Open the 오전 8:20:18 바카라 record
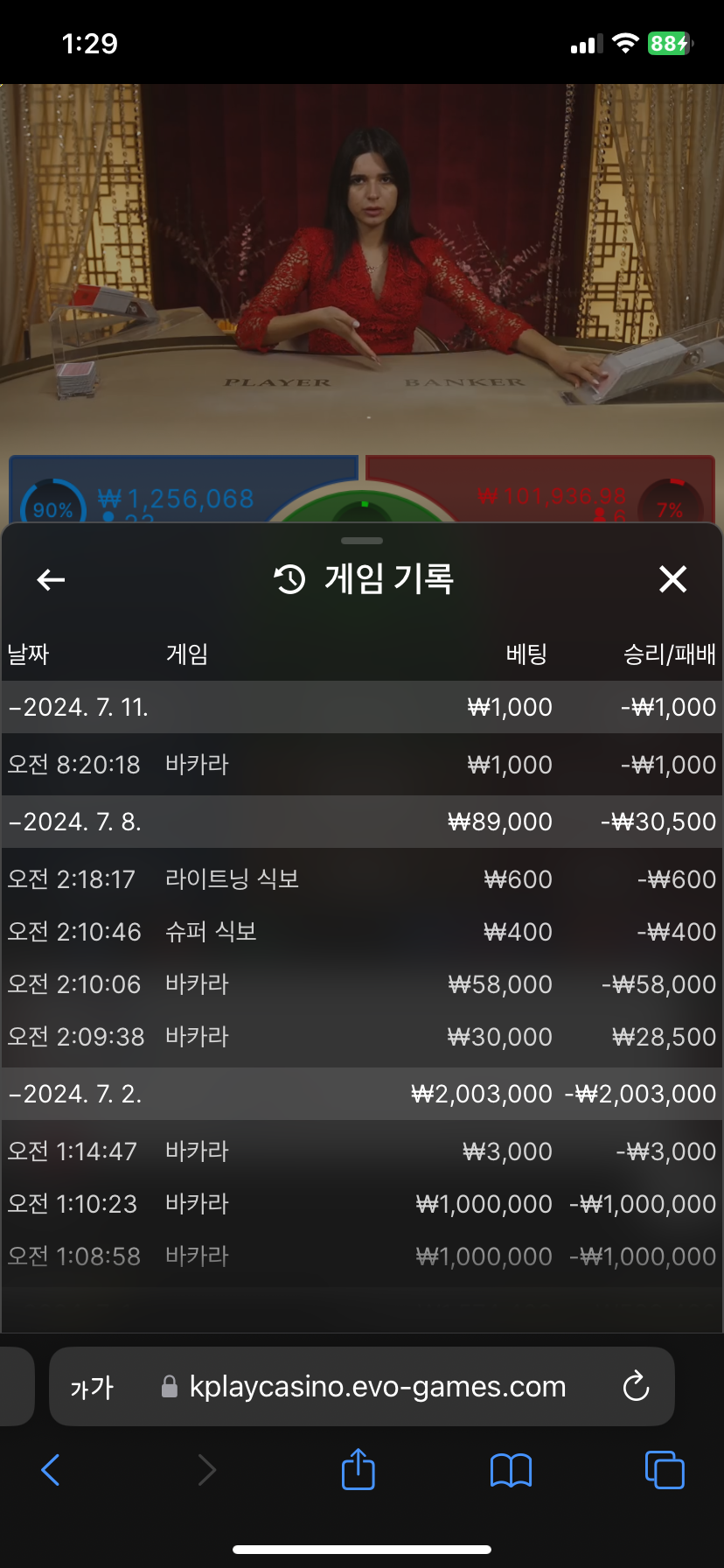The width and height of the screenshot is (724, 1568). (362, 765)
